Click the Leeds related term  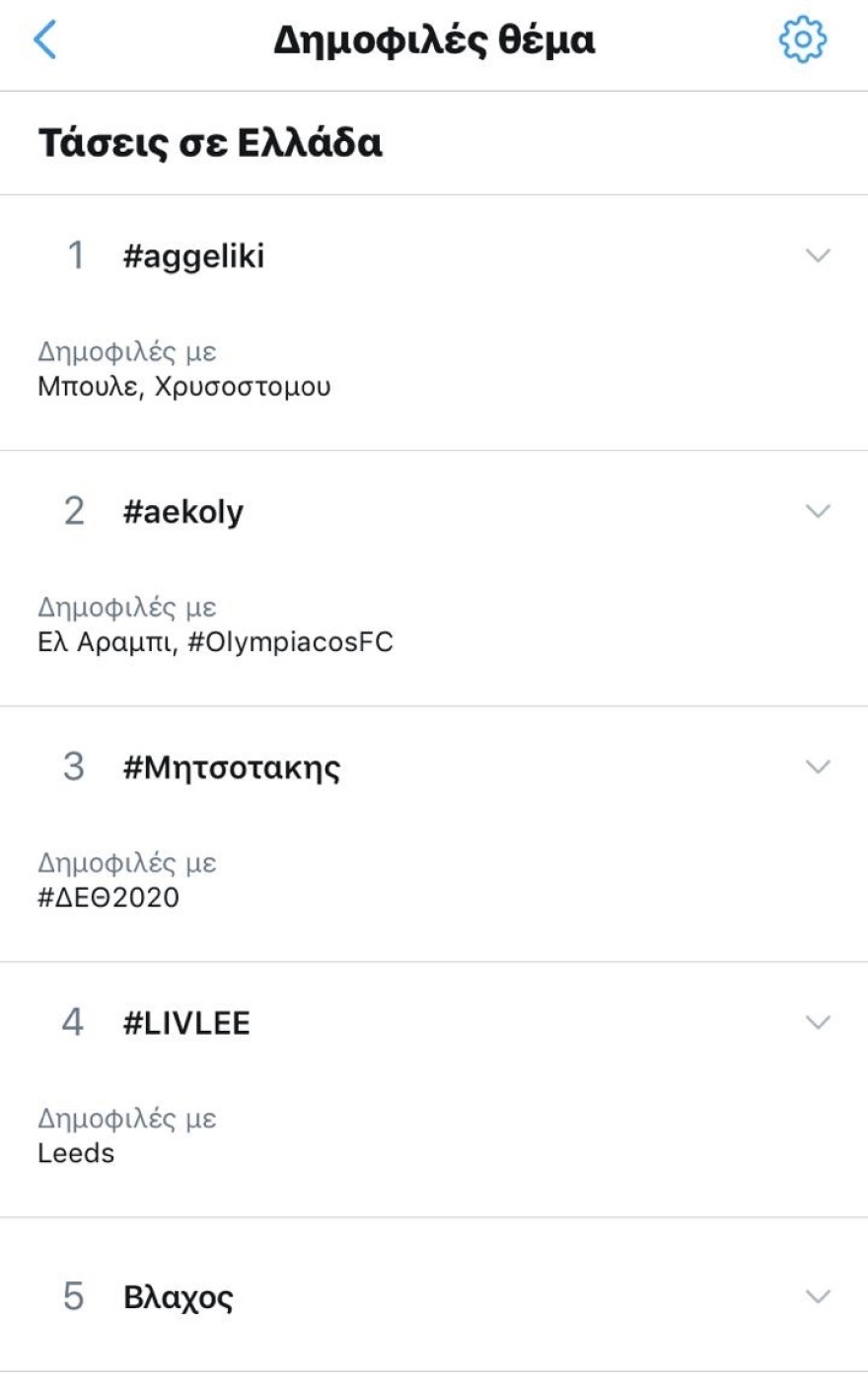76,1153
